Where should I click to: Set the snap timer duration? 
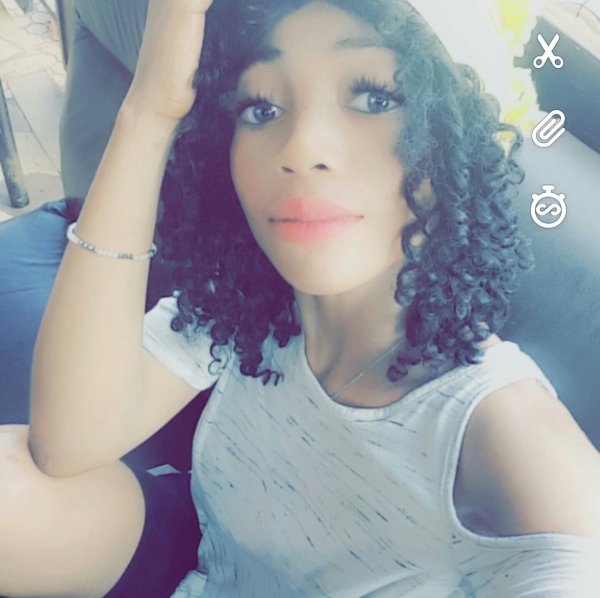pos(547,207)
